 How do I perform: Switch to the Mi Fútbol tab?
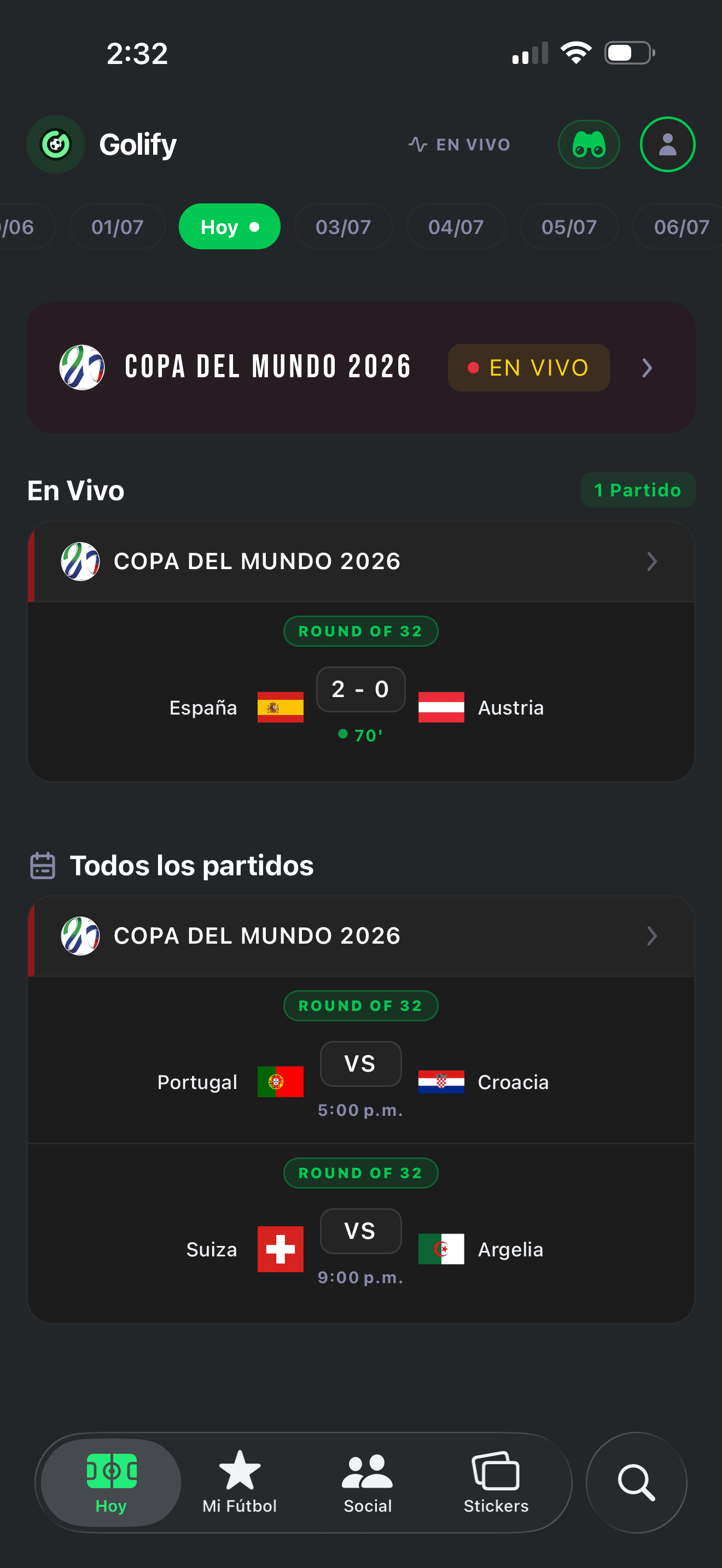point(240,1482)
